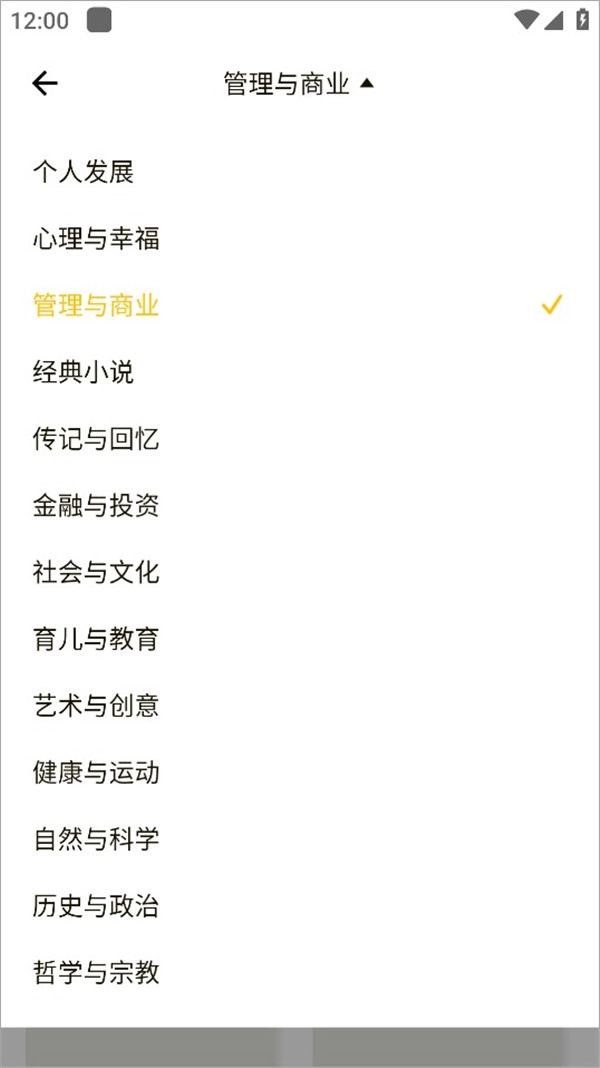Tap the selected 管理与商业 option
600x1068 pixels.
click(96, 306)
